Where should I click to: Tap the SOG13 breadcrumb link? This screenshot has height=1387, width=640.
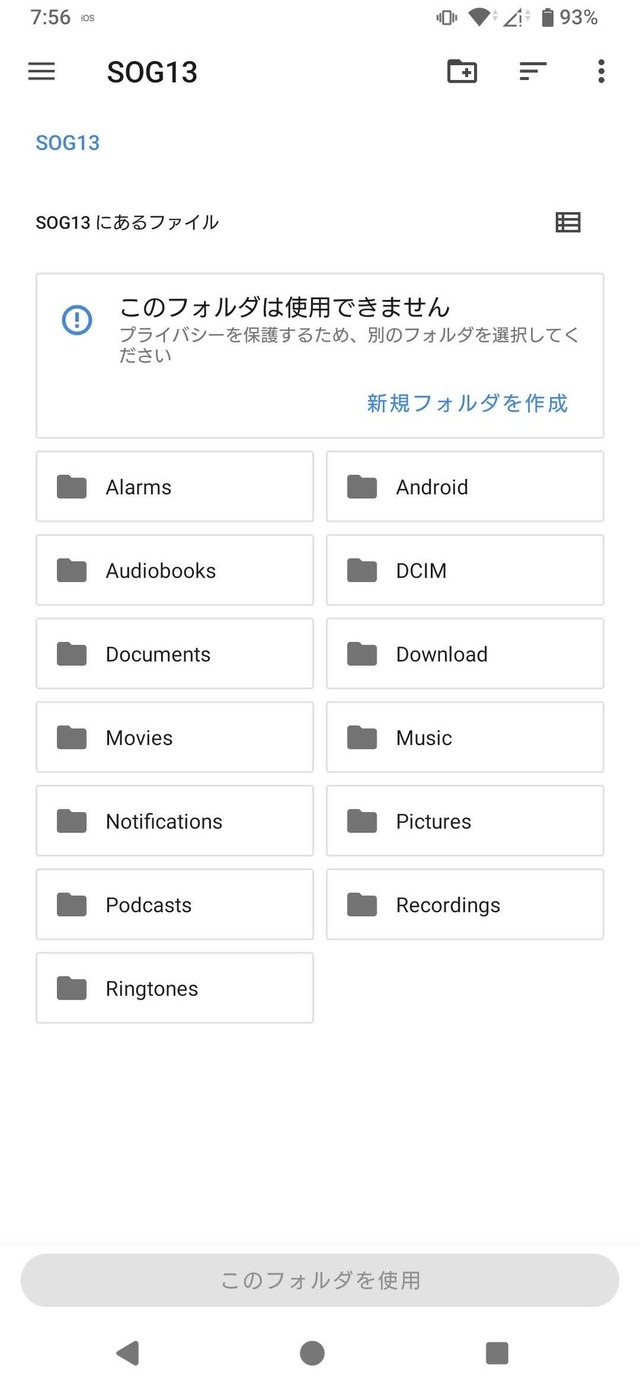68,142
